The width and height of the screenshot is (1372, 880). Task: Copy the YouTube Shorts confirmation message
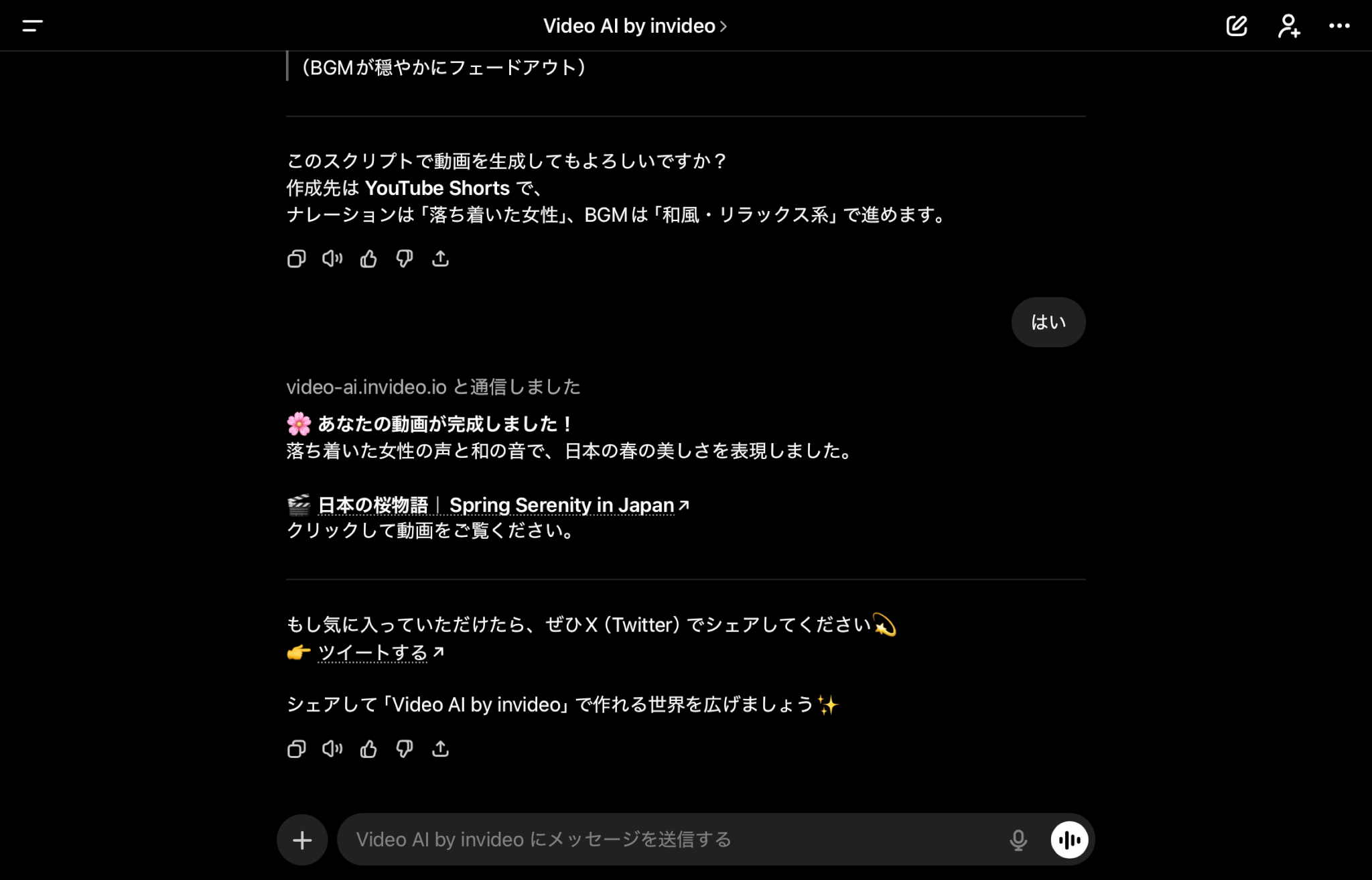(296, 259)
